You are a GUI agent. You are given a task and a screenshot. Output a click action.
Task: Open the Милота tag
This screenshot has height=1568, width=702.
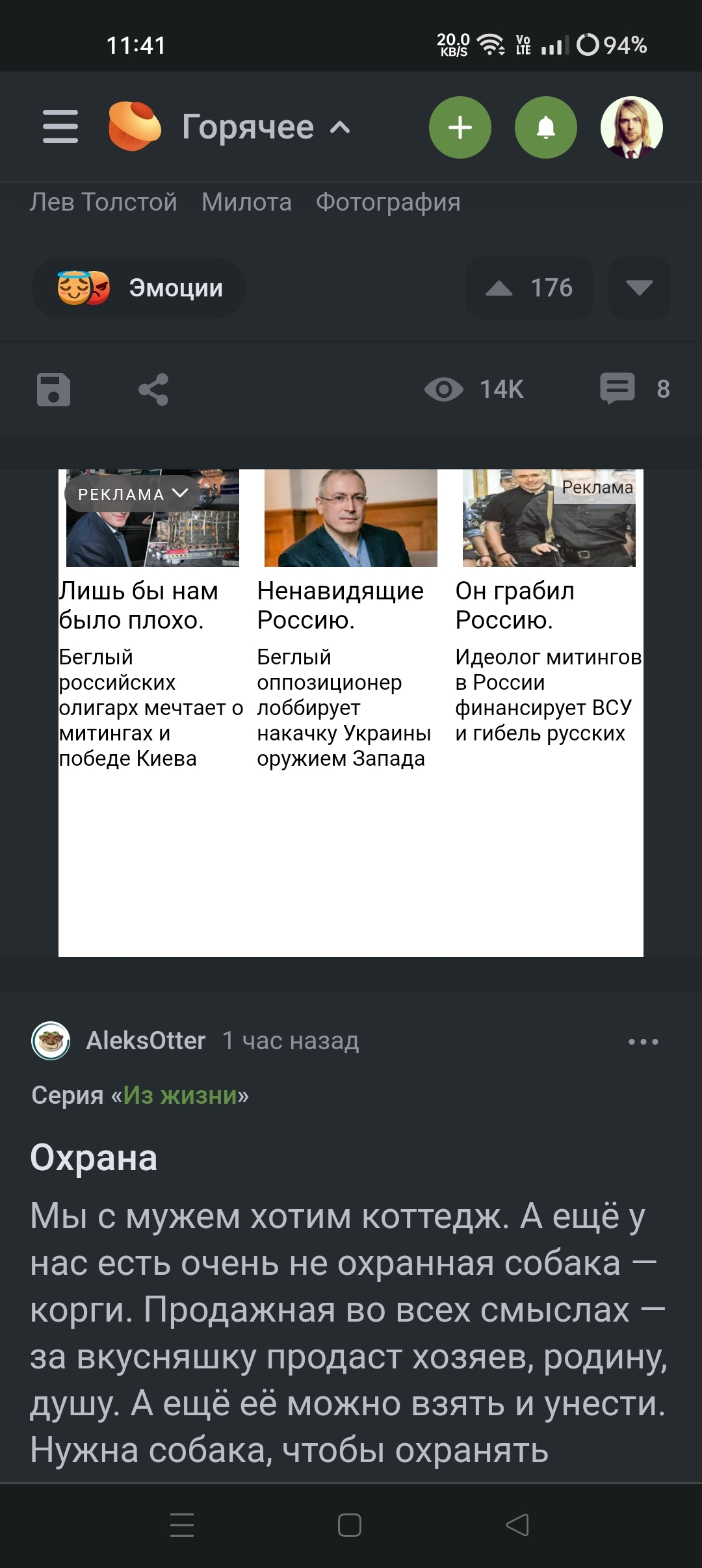tap(246, 202)
